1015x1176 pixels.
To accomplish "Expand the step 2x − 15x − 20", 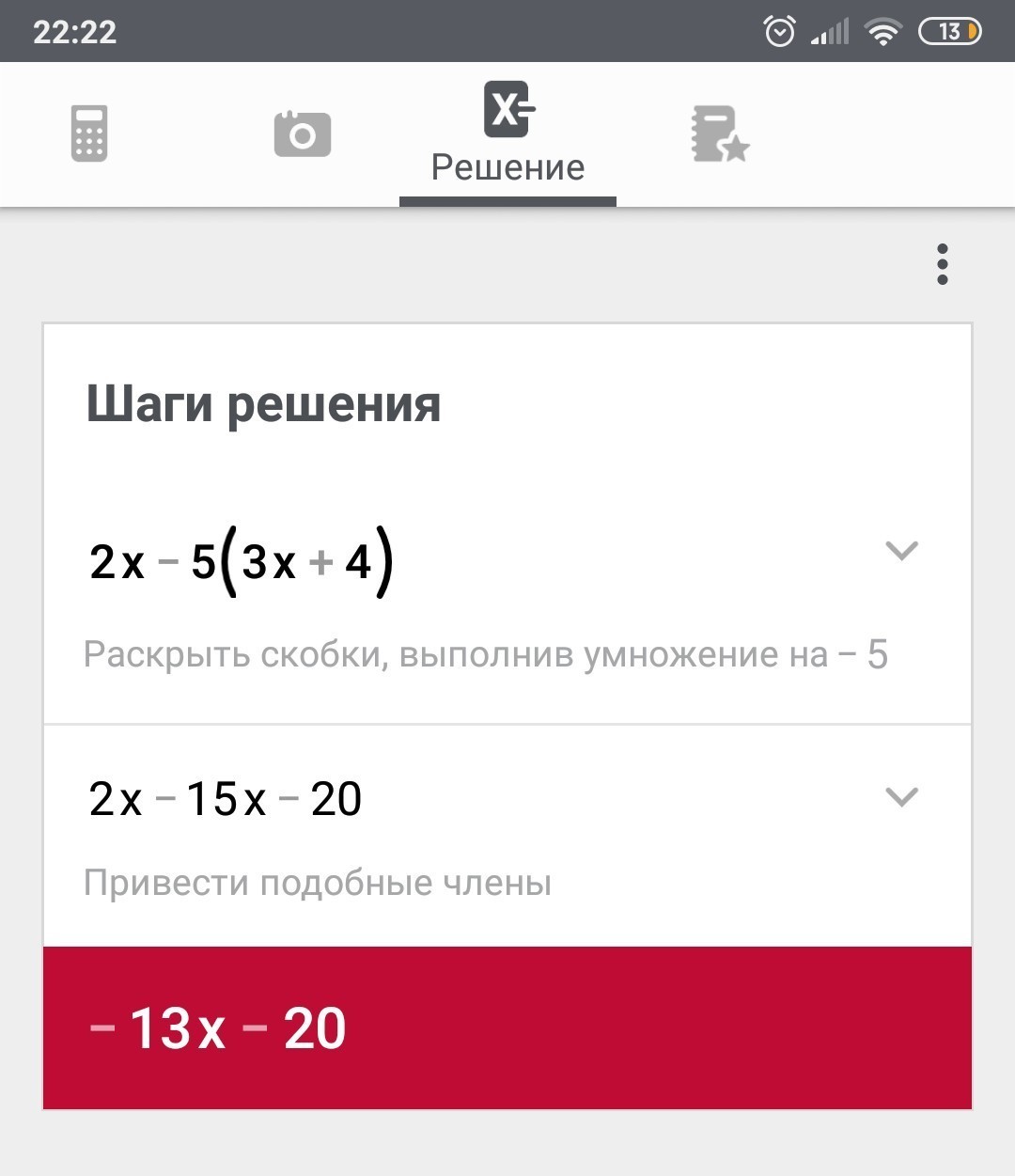I will [x=900, y=797].
